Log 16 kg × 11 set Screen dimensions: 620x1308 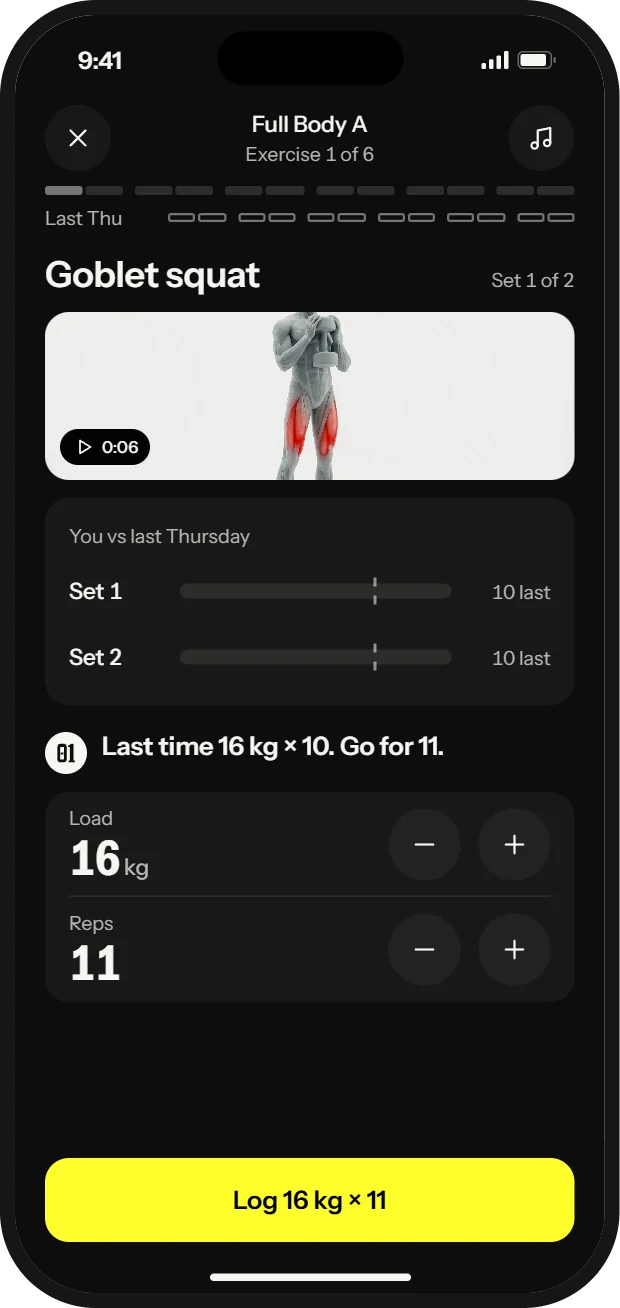(310, 1200)
